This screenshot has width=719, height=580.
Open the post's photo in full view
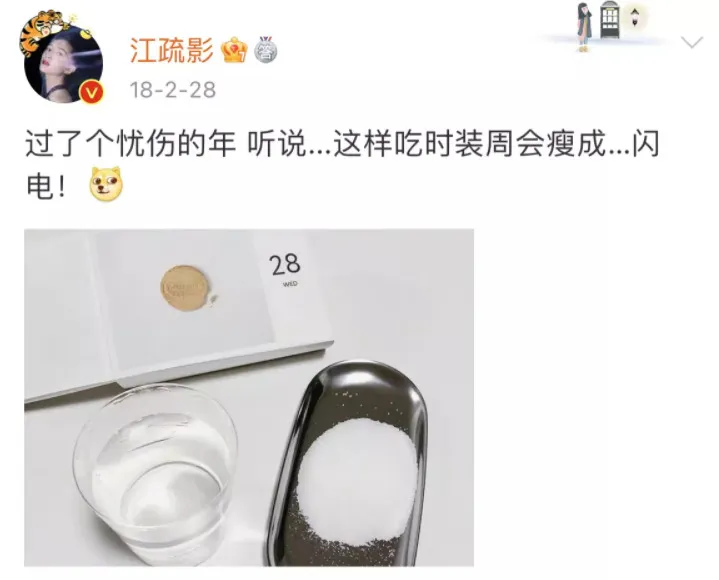[249, 397]
